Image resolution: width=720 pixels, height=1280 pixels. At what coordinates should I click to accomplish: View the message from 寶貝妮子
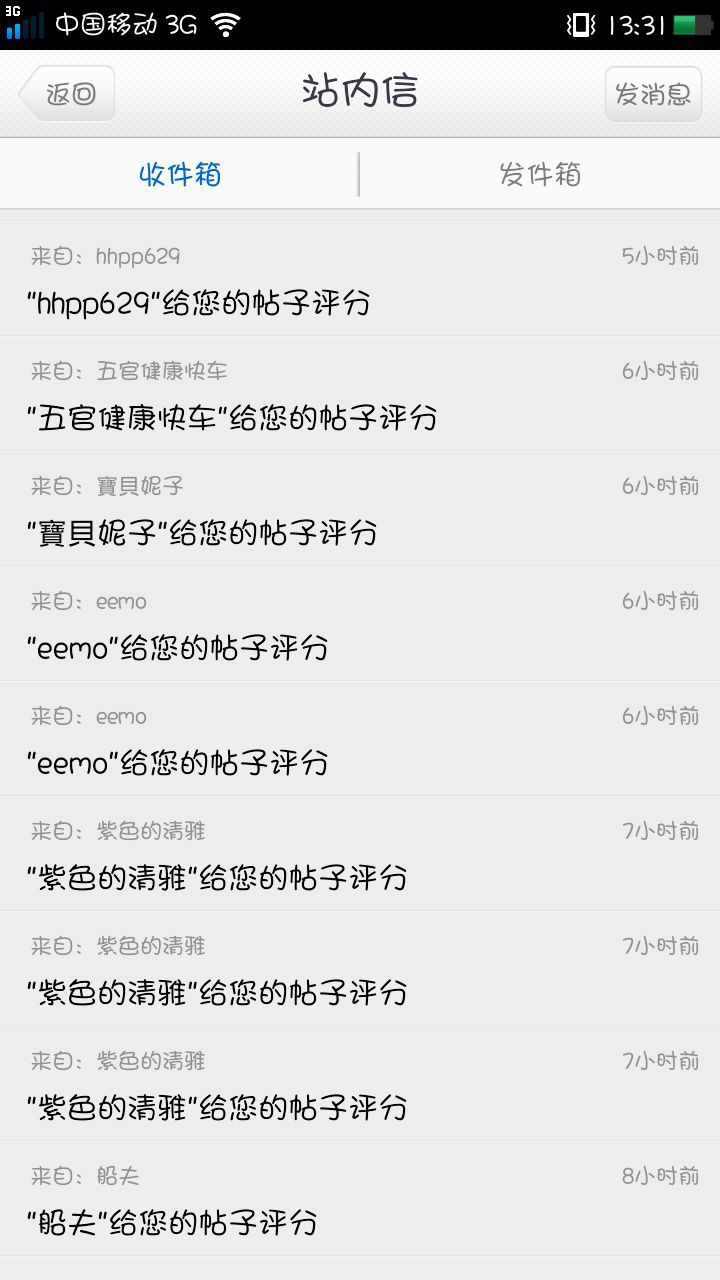click(360, 509)
